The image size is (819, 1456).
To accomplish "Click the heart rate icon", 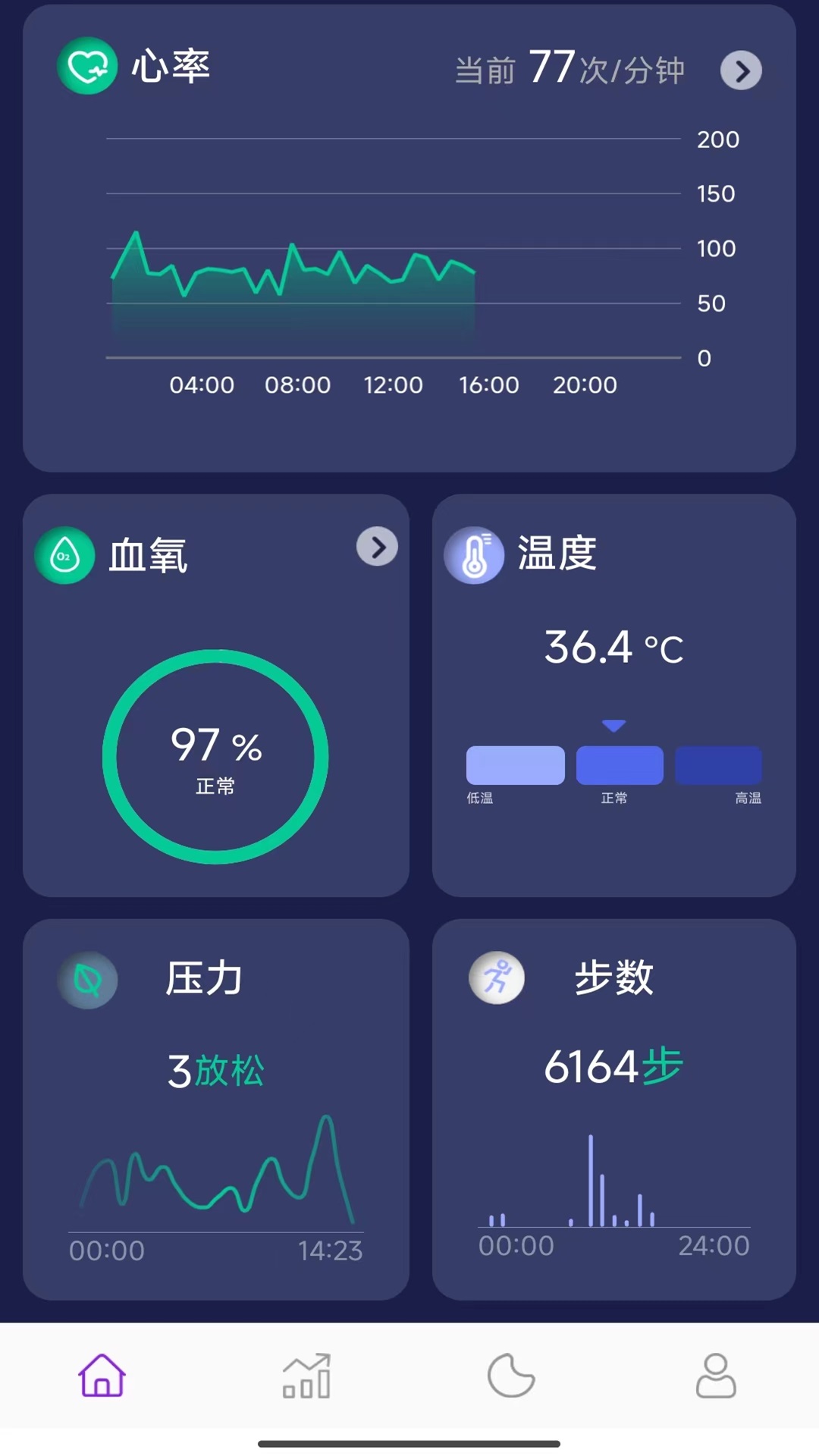I will coord(86,67).
